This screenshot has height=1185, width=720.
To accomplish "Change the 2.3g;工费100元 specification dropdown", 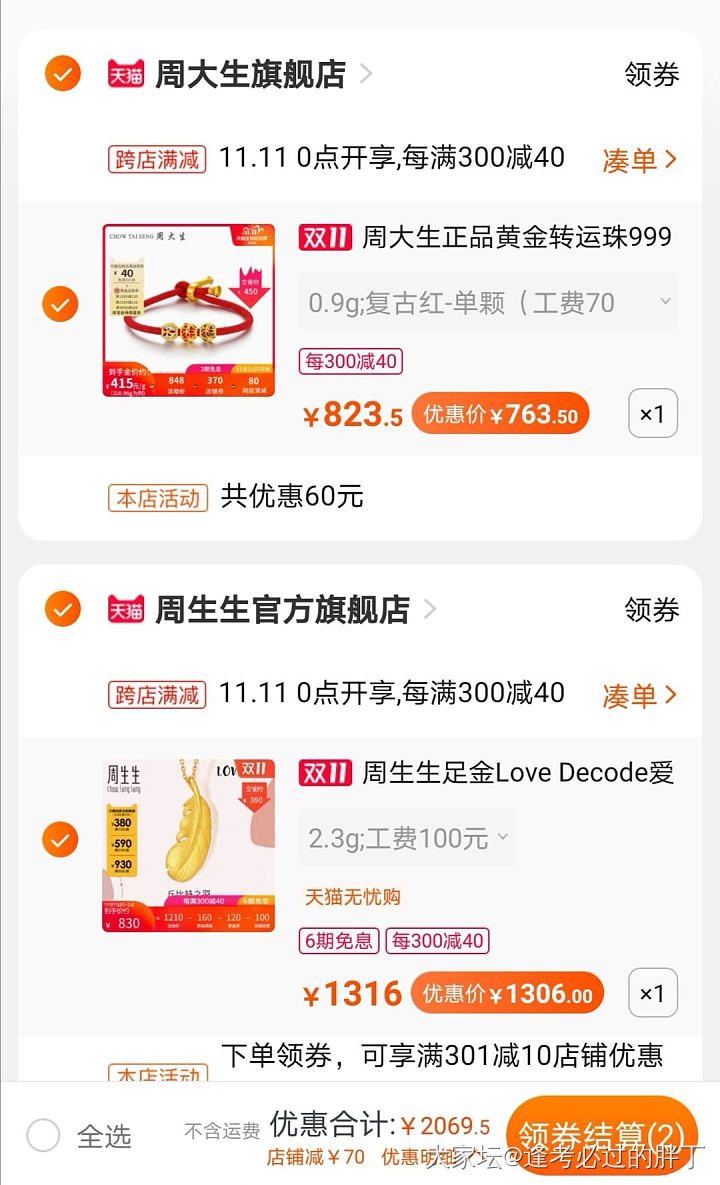I will (x=407, y=838).
